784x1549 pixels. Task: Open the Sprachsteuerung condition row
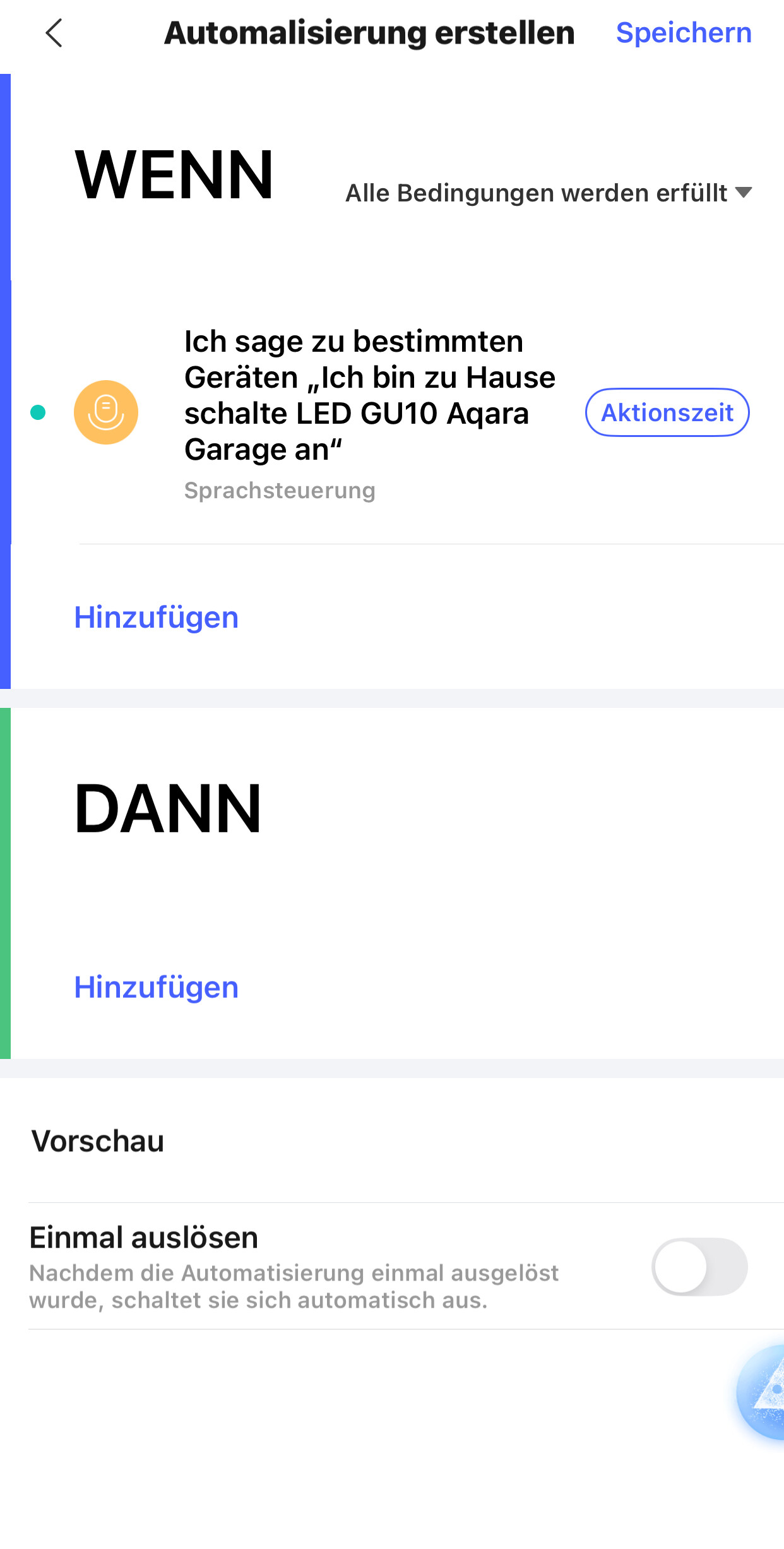pos(398,412)
